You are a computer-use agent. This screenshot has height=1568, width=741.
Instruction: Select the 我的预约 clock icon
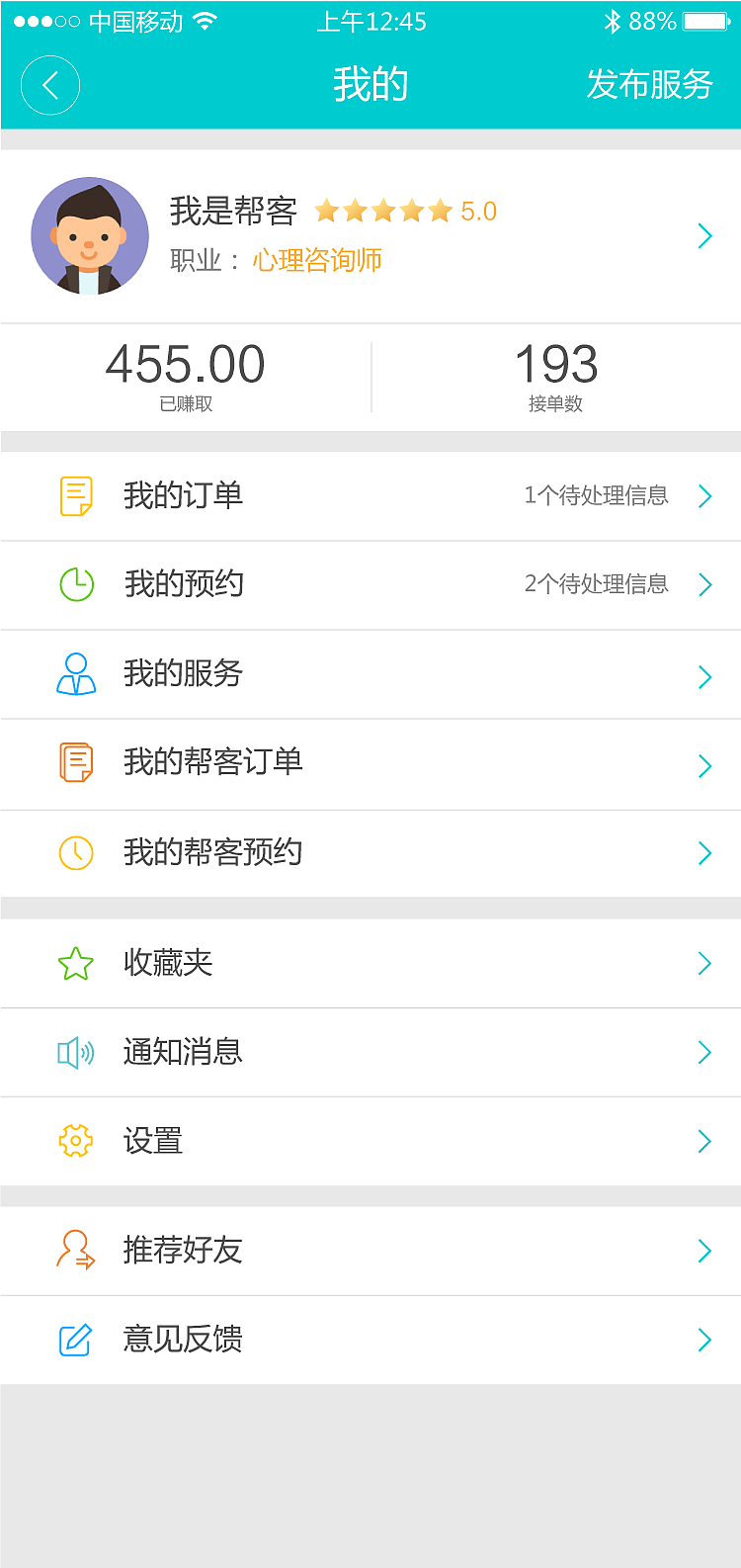(x=77, y=584)
